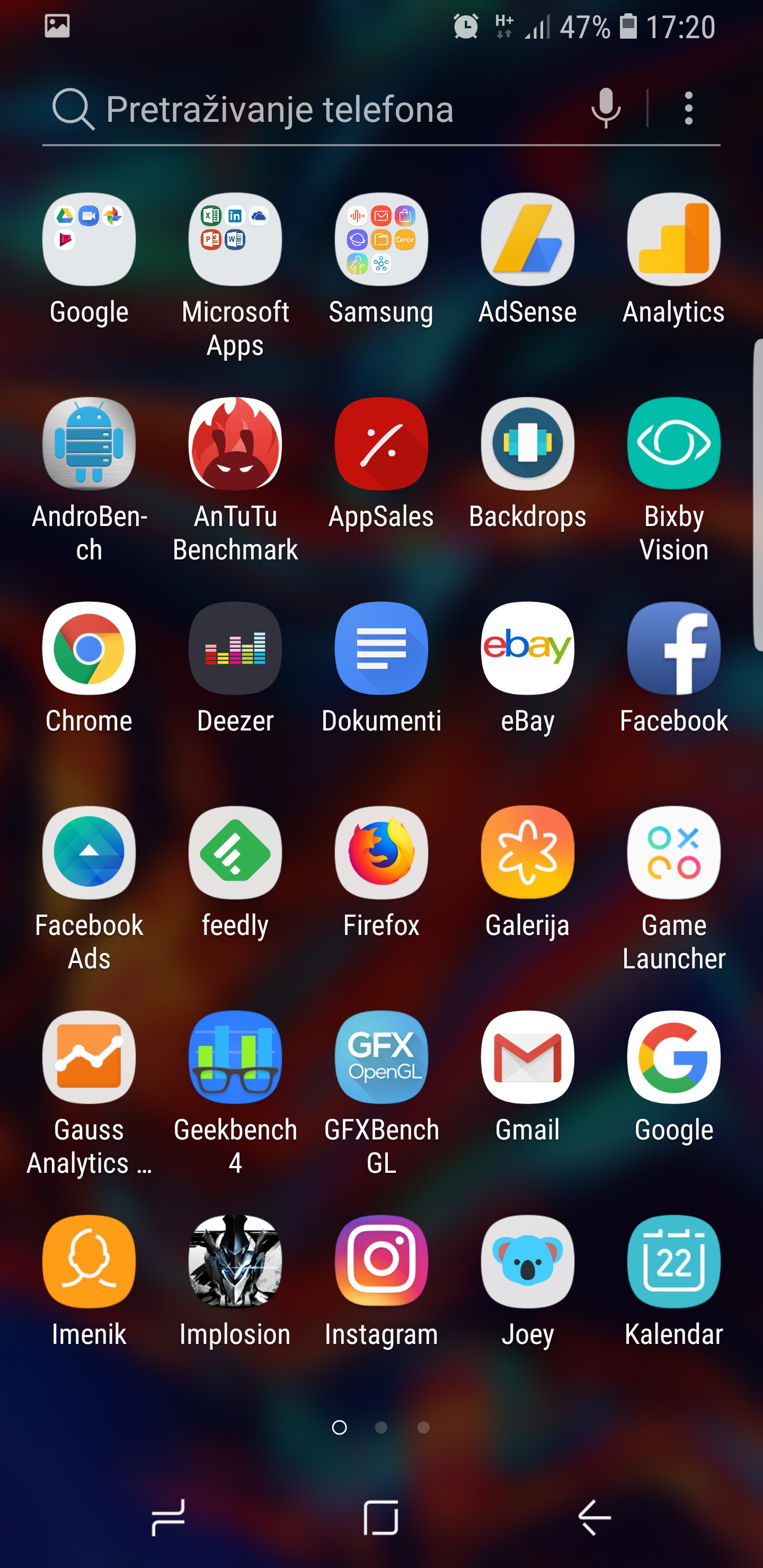
Task: Start voice search with the microphone
Action: point(606,109)
